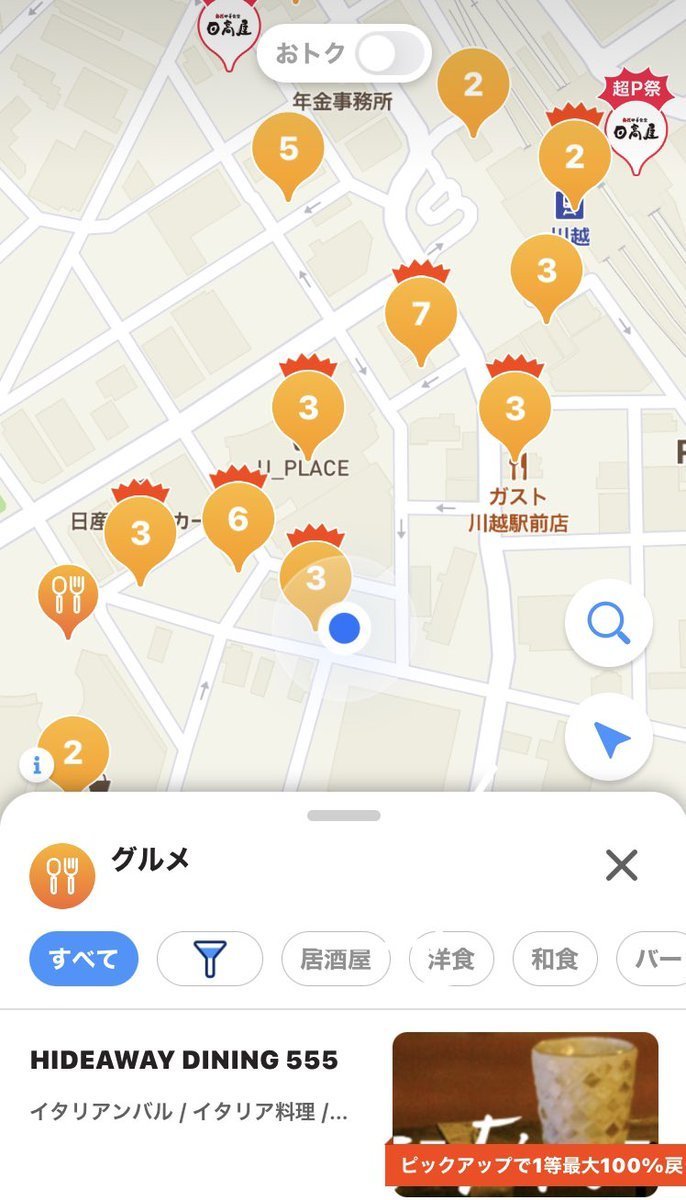Tap the HIDEAWAY DINING 555 photo
686x1200 pixels.
click(525, 1110)
